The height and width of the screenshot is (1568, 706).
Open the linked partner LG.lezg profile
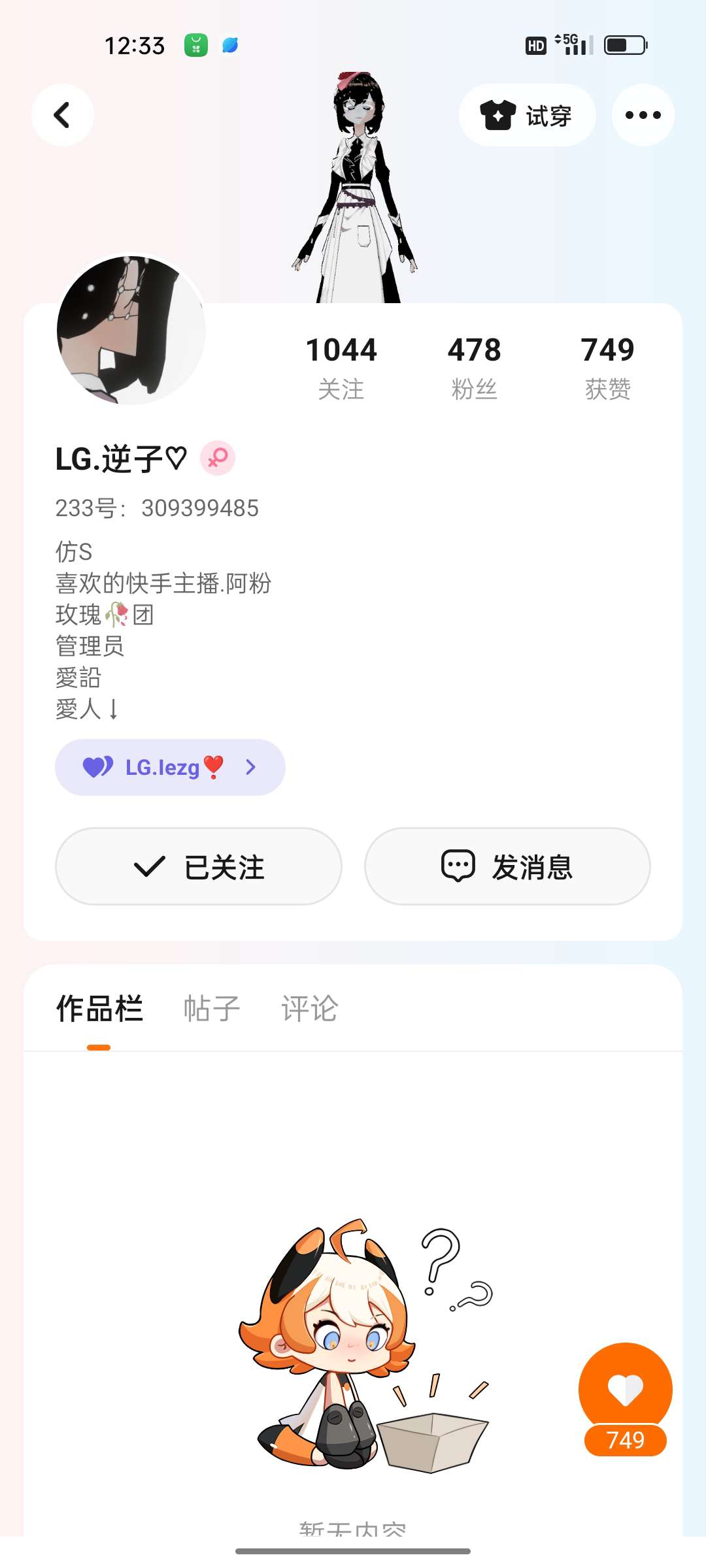click(170, 767)
